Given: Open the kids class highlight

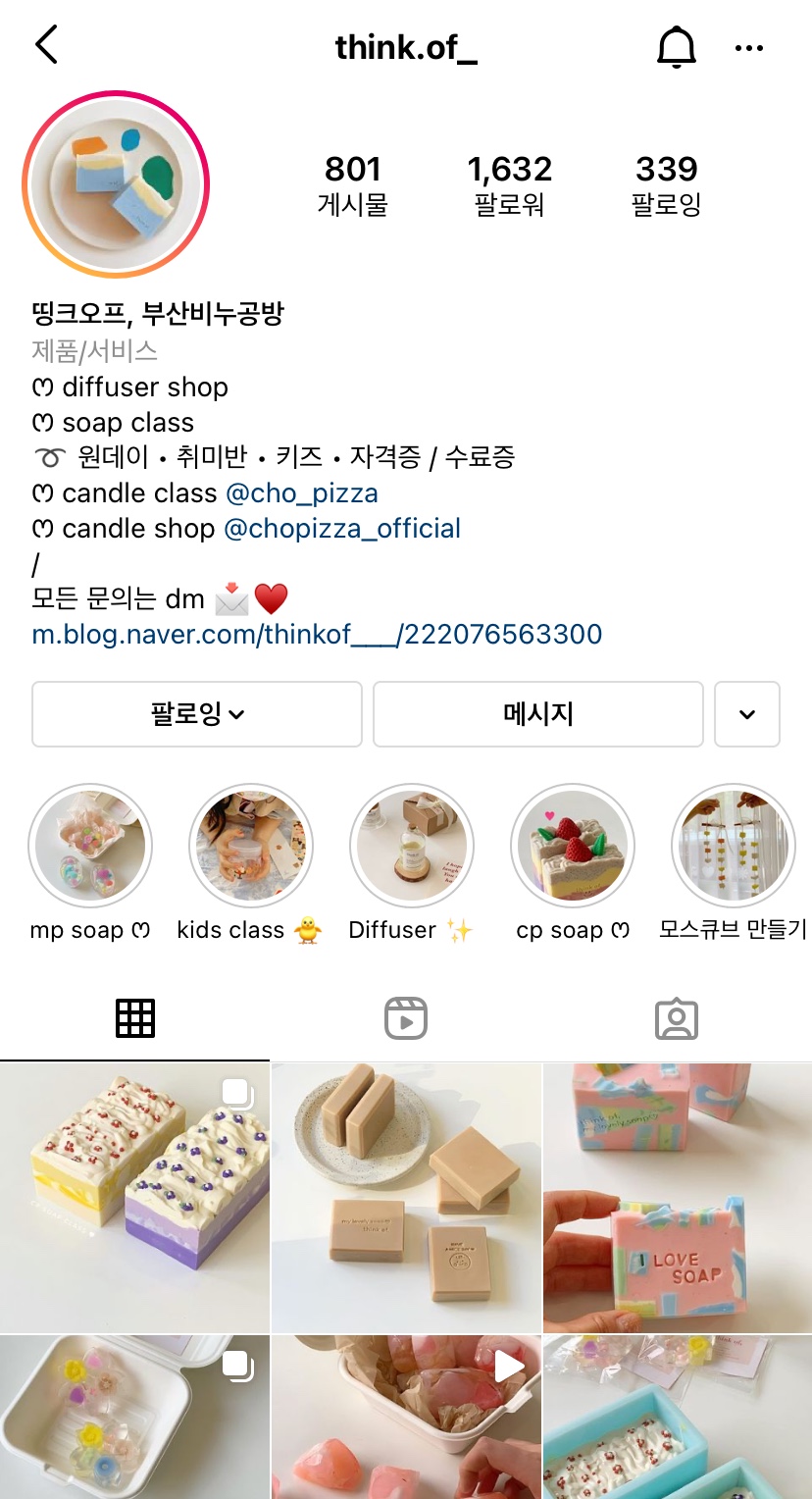Looking at the screenshot, I should coord(251,846).
